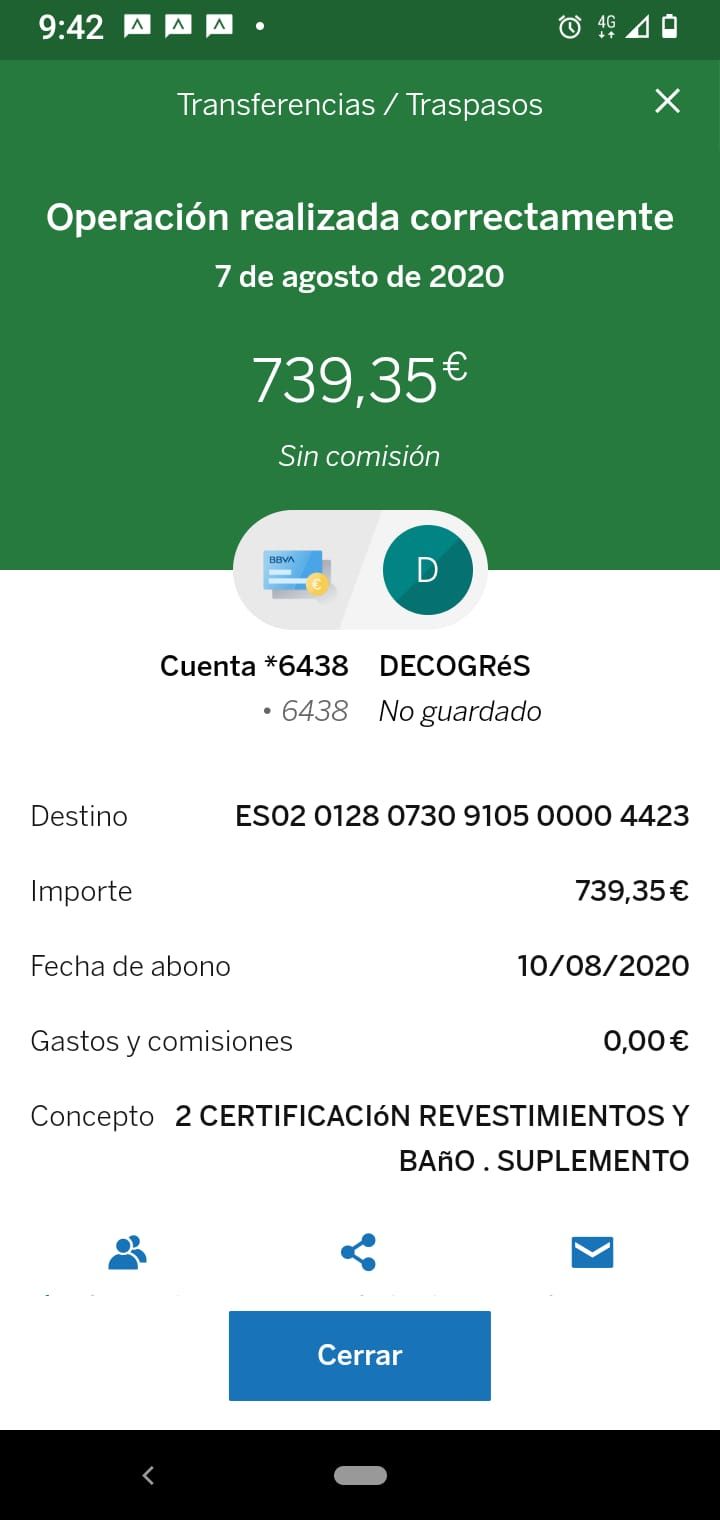Image resolution: width=720 pixels, height=1520 pixels.
Task: Go back using the system back arrow
Action: coord(148,1475)
